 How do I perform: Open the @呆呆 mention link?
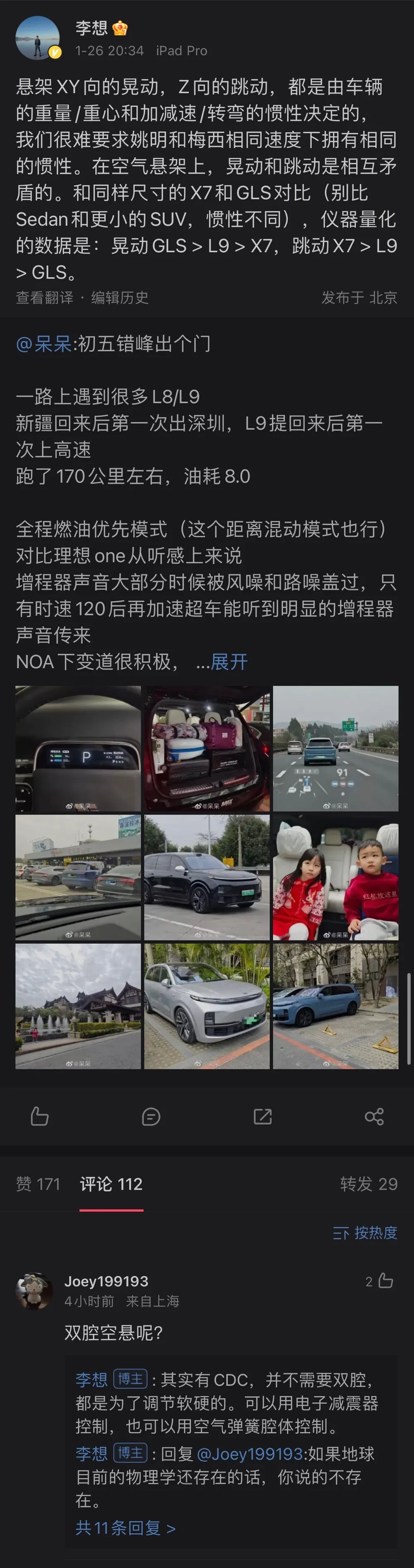point(44,344)
